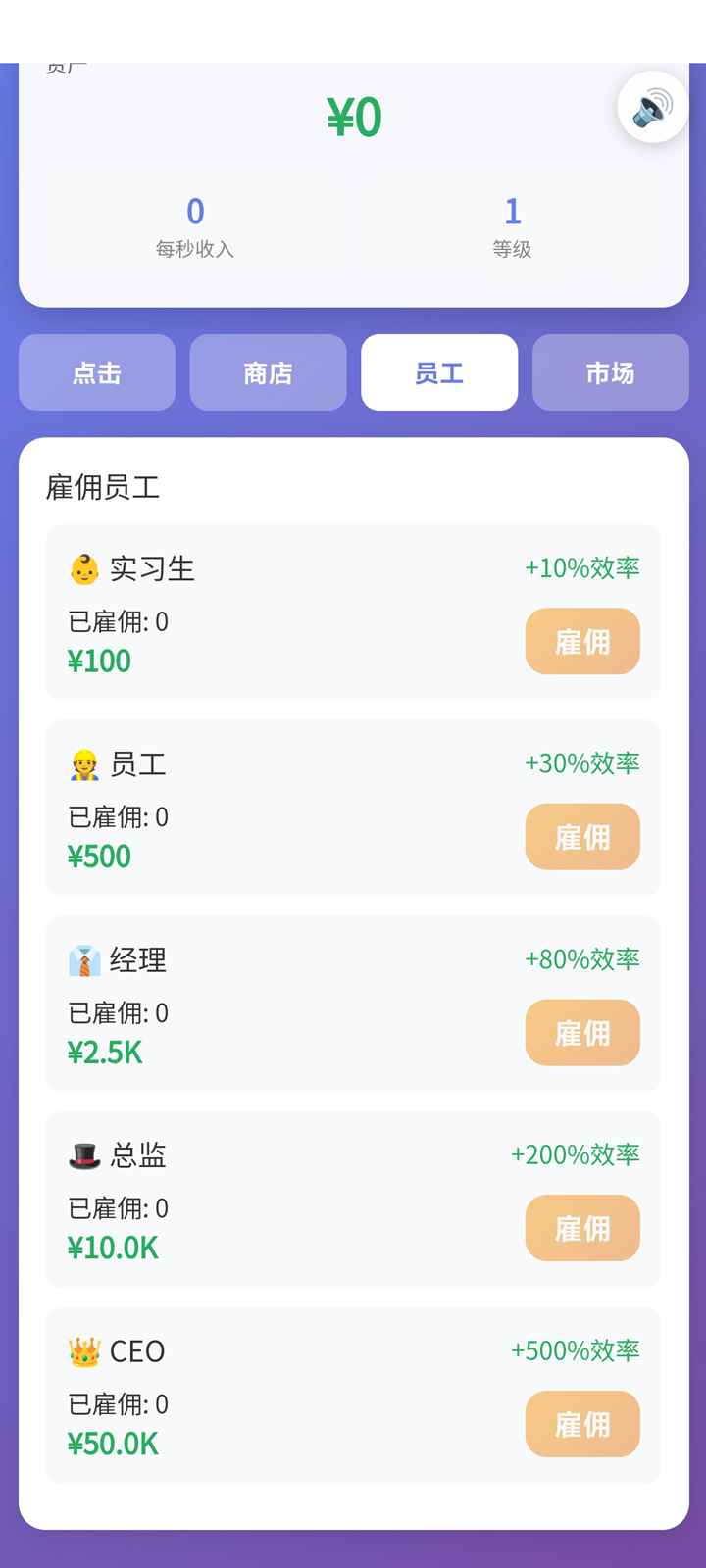Click the green ¥0 money display
The width and height of the screenshot is (706, 1568).
[356, 116]
